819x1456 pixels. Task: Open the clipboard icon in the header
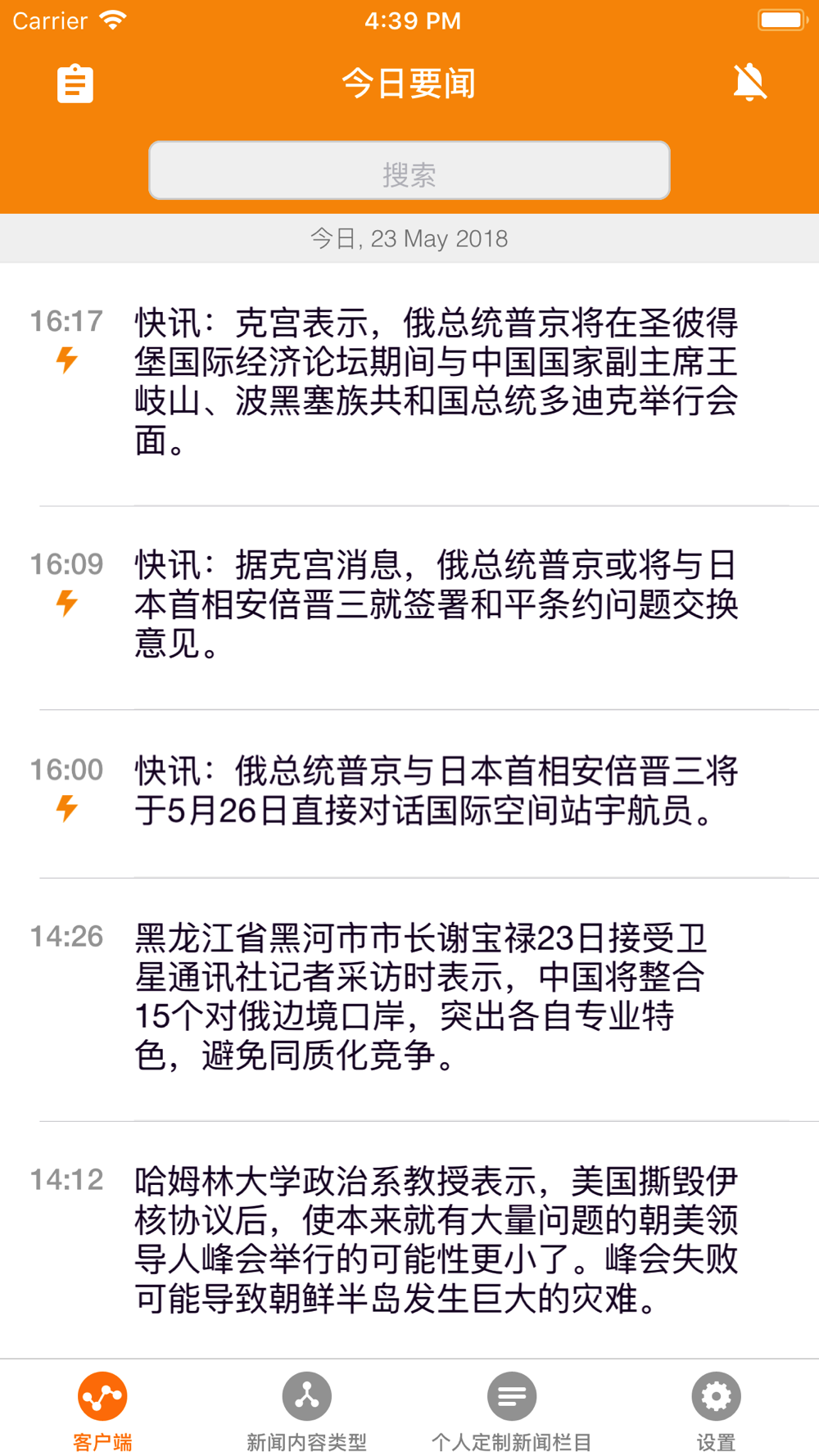coord(75,84)
